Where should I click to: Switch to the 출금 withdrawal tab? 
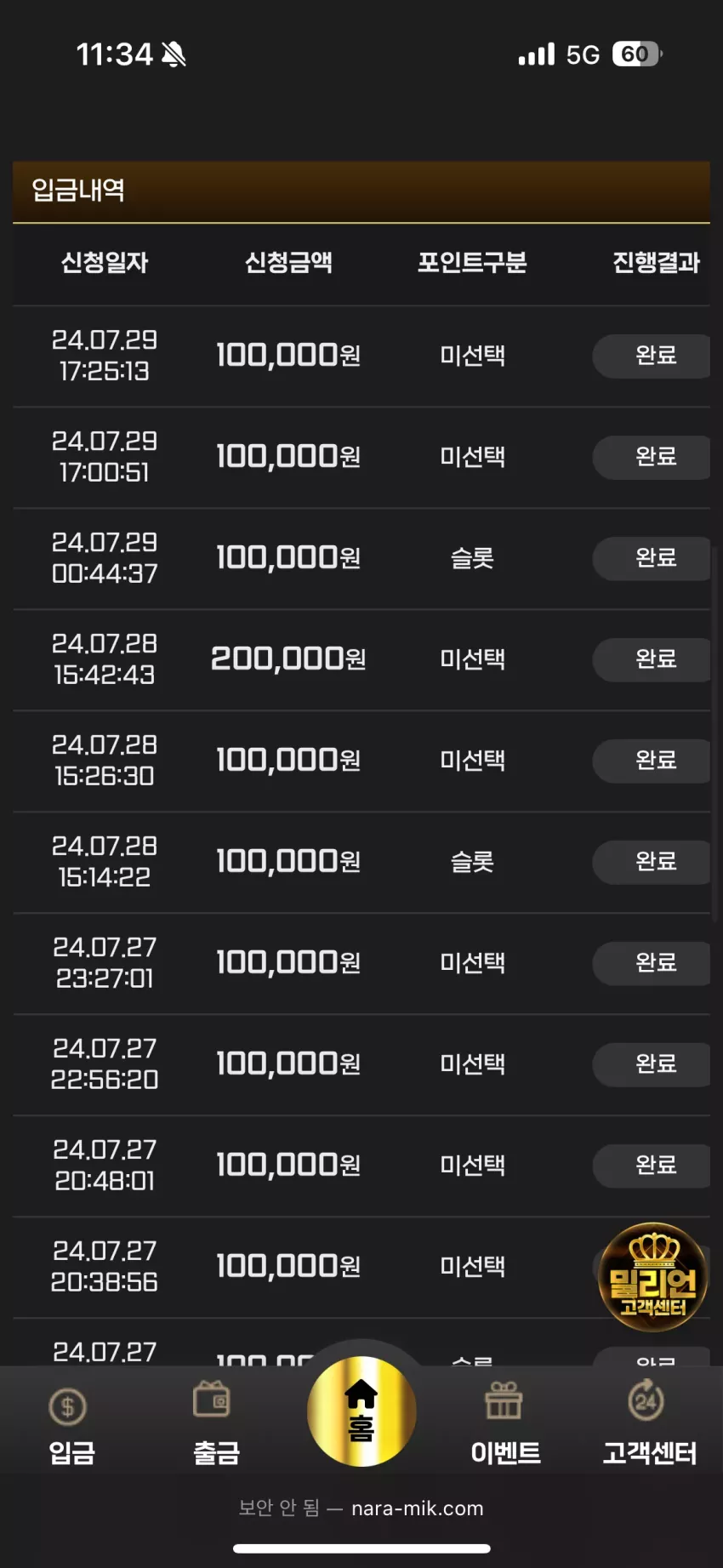(x=216, y=1423)
